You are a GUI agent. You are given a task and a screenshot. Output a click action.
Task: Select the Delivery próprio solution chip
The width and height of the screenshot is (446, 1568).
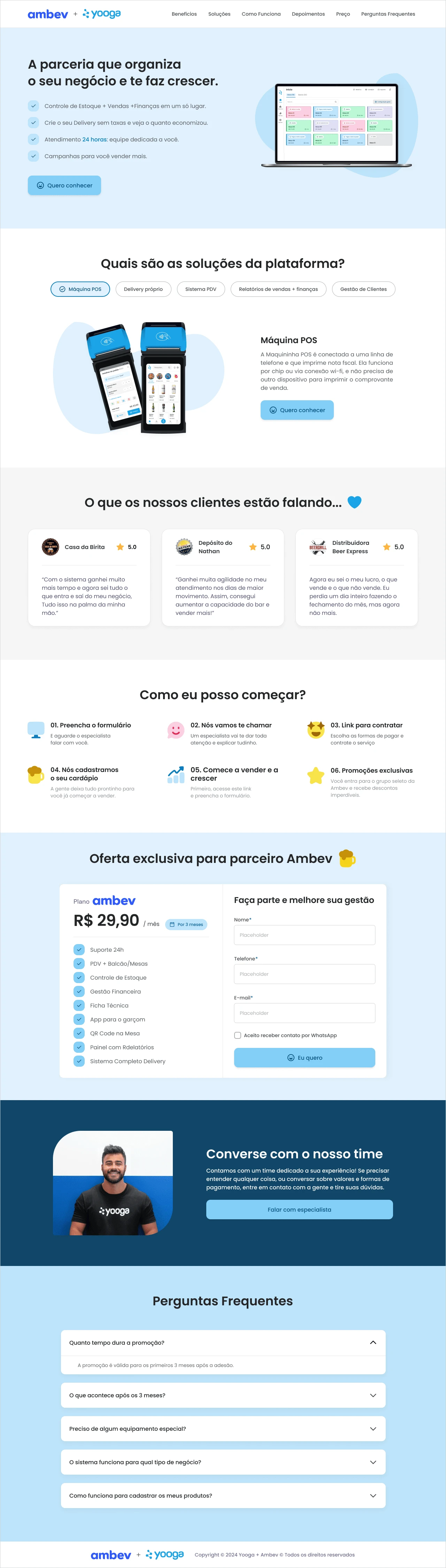tap(143, 289)
